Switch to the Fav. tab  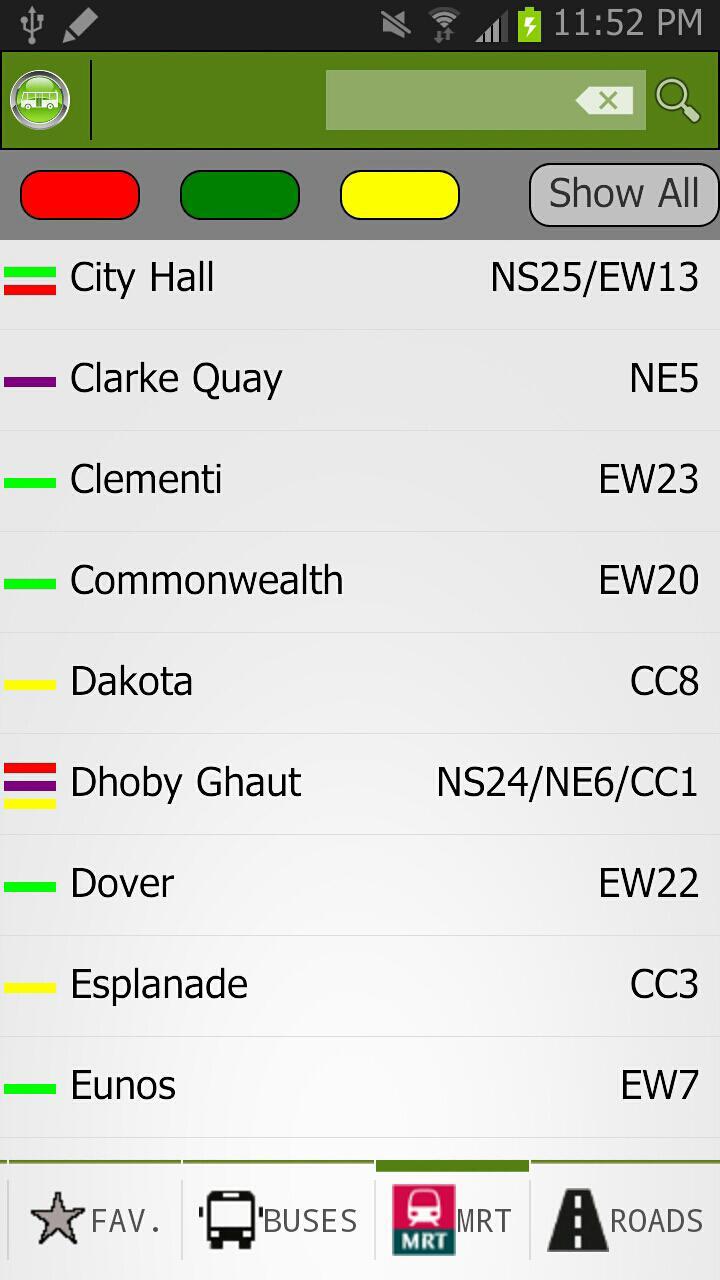[95, 1220]
